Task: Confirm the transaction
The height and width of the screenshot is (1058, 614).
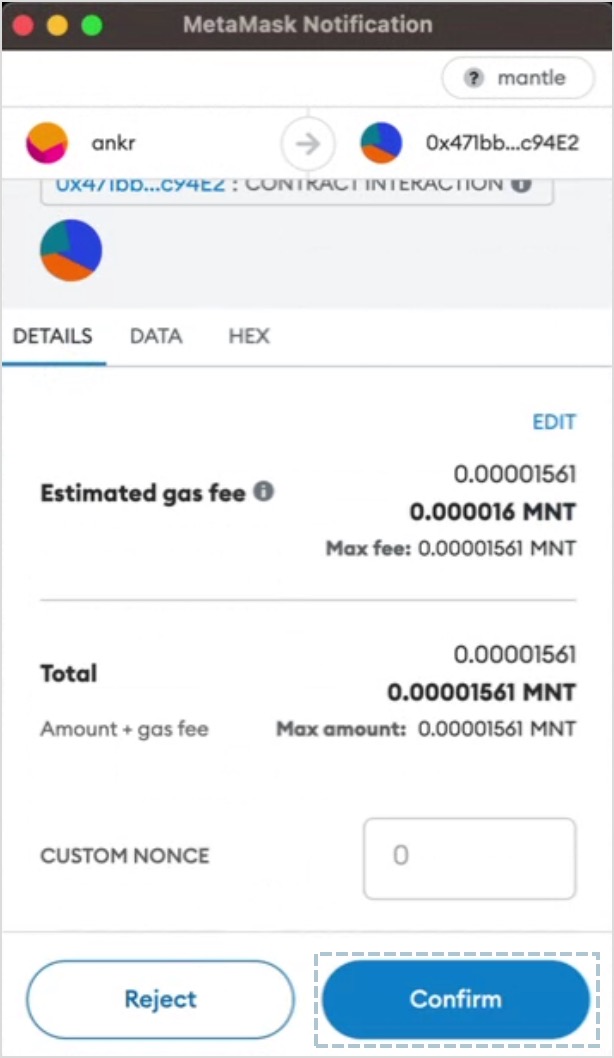Action: click(x=456, y=999)
